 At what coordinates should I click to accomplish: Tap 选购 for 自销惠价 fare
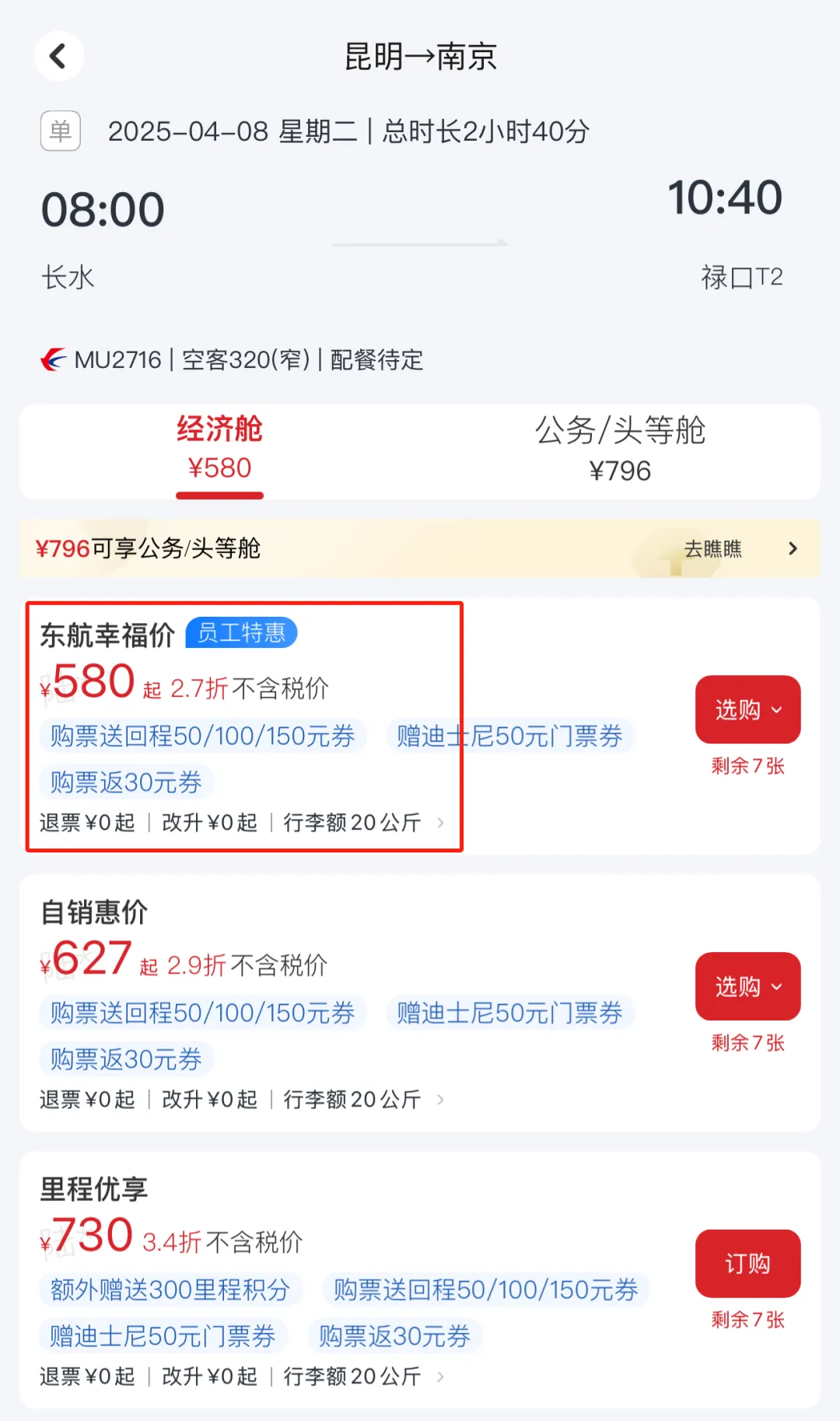[x=747, y=986]
